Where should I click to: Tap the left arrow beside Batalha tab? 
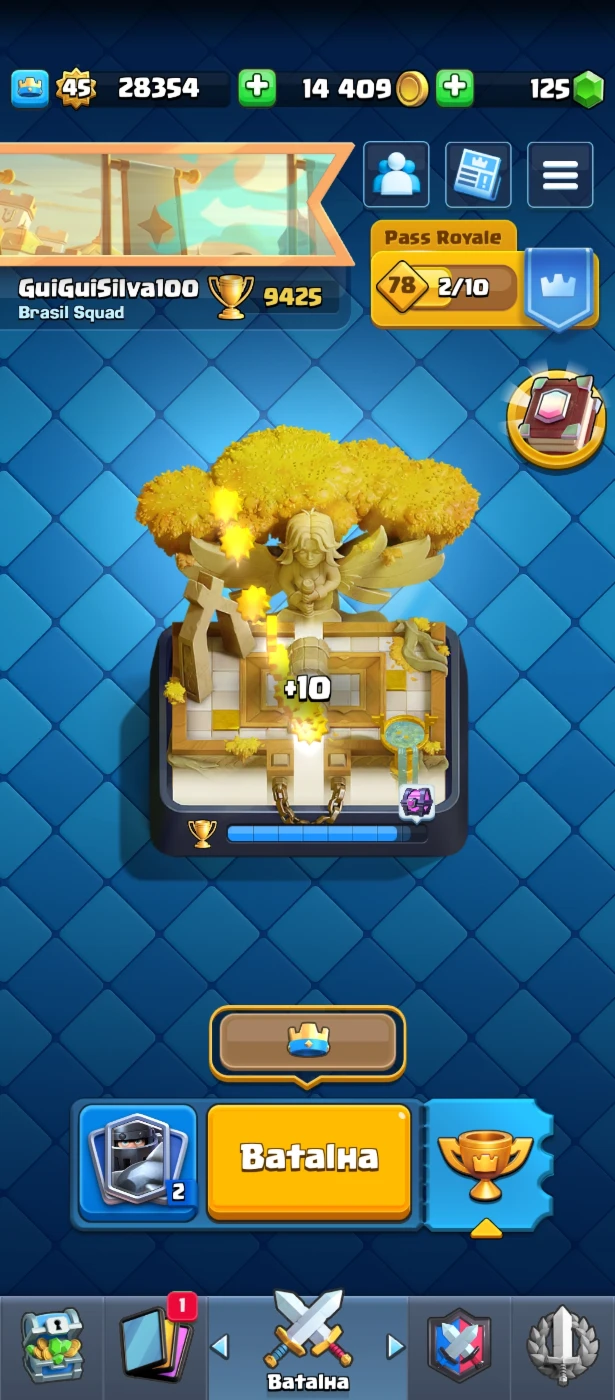(x=220, y=1346)
